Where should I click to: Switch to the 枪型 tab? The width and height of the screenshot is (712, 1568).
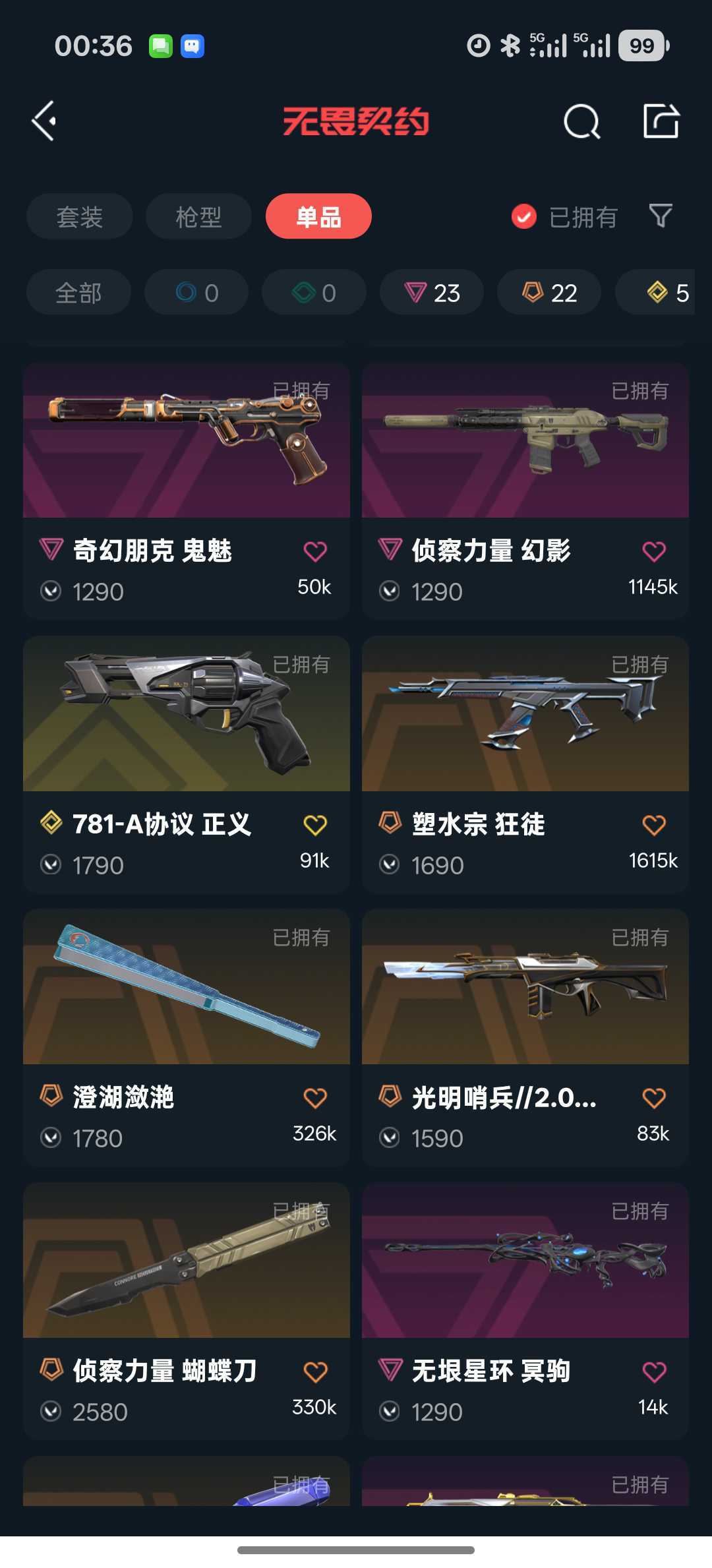pos(198,216)
